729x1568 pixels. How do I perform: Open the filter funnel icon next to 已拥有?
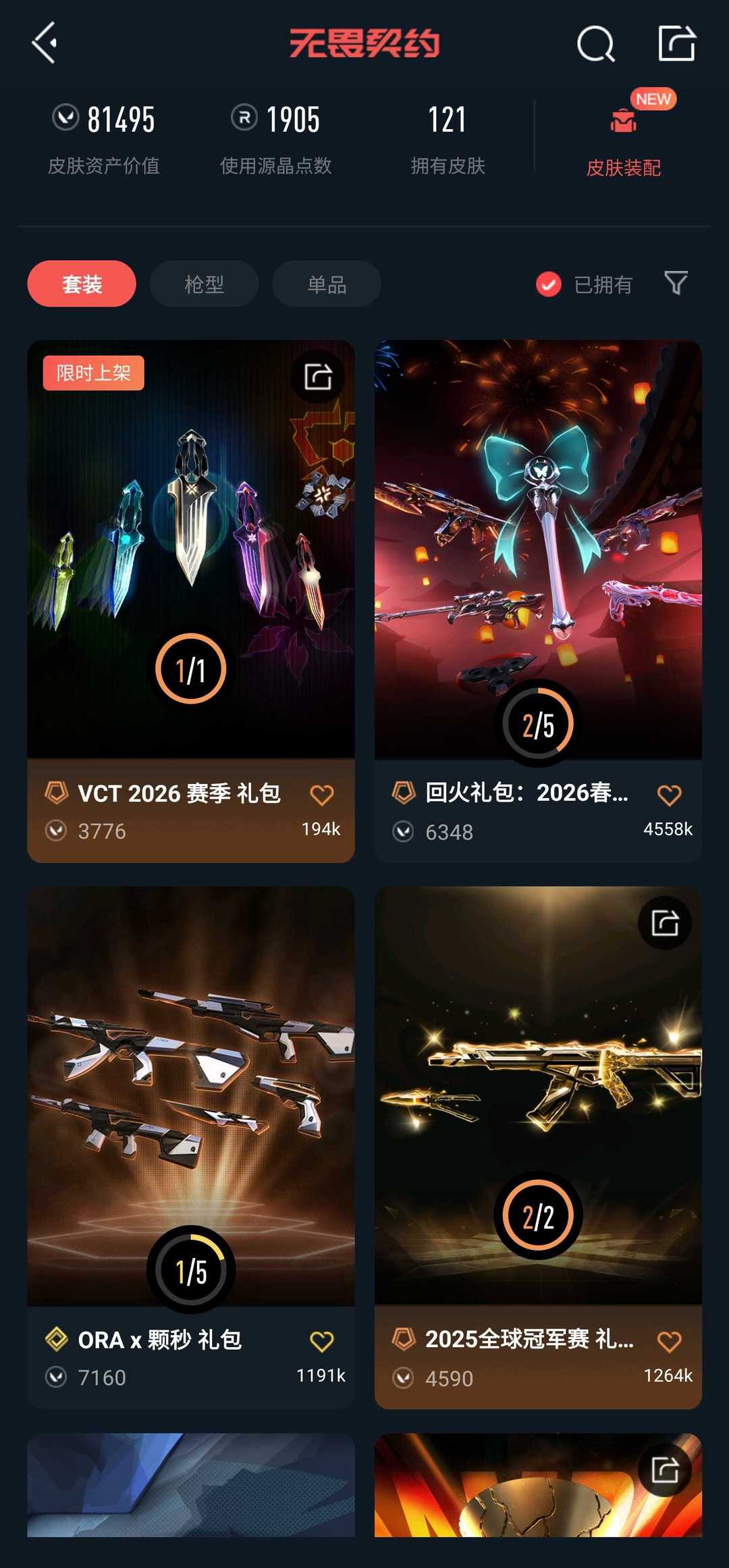point(677,284)
